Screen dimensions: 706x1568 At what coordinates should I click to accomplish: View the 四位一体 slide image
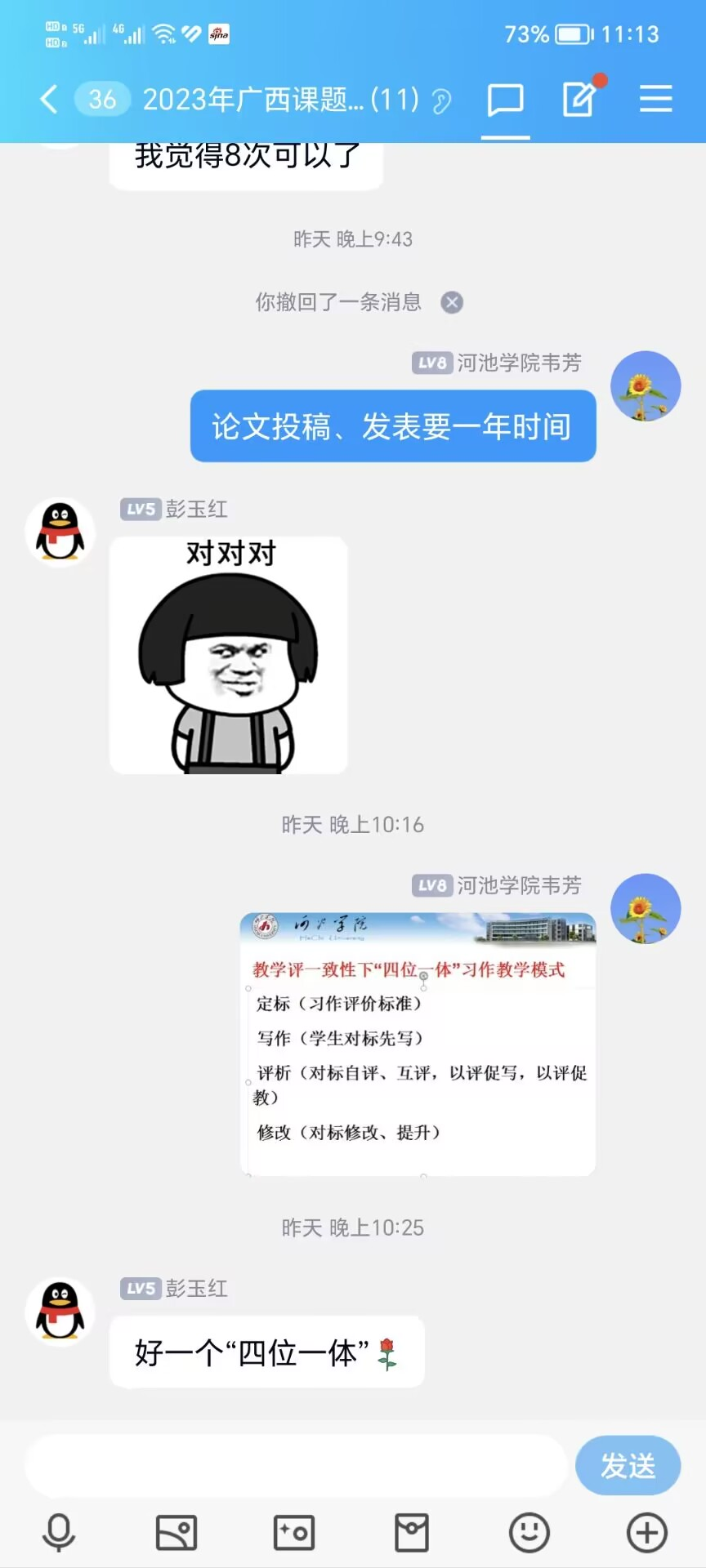pos(418,1044)
